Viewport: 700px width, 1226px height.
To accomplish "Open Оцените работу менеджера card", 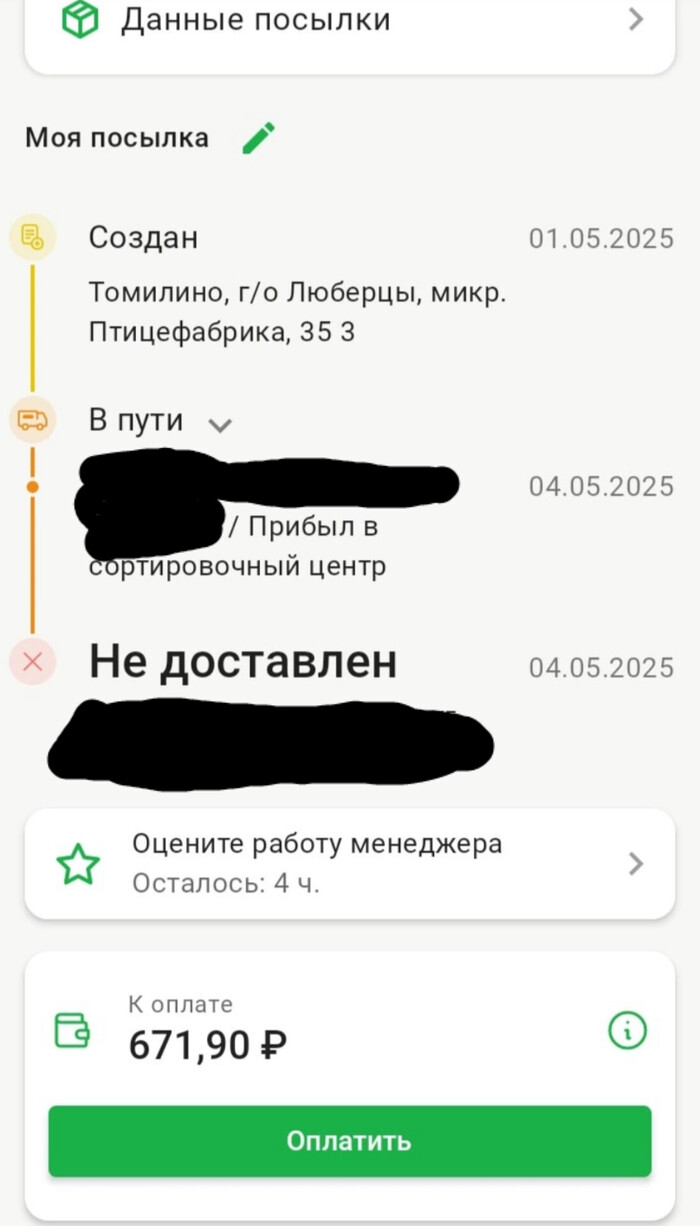I will click(x=349, y=863).
